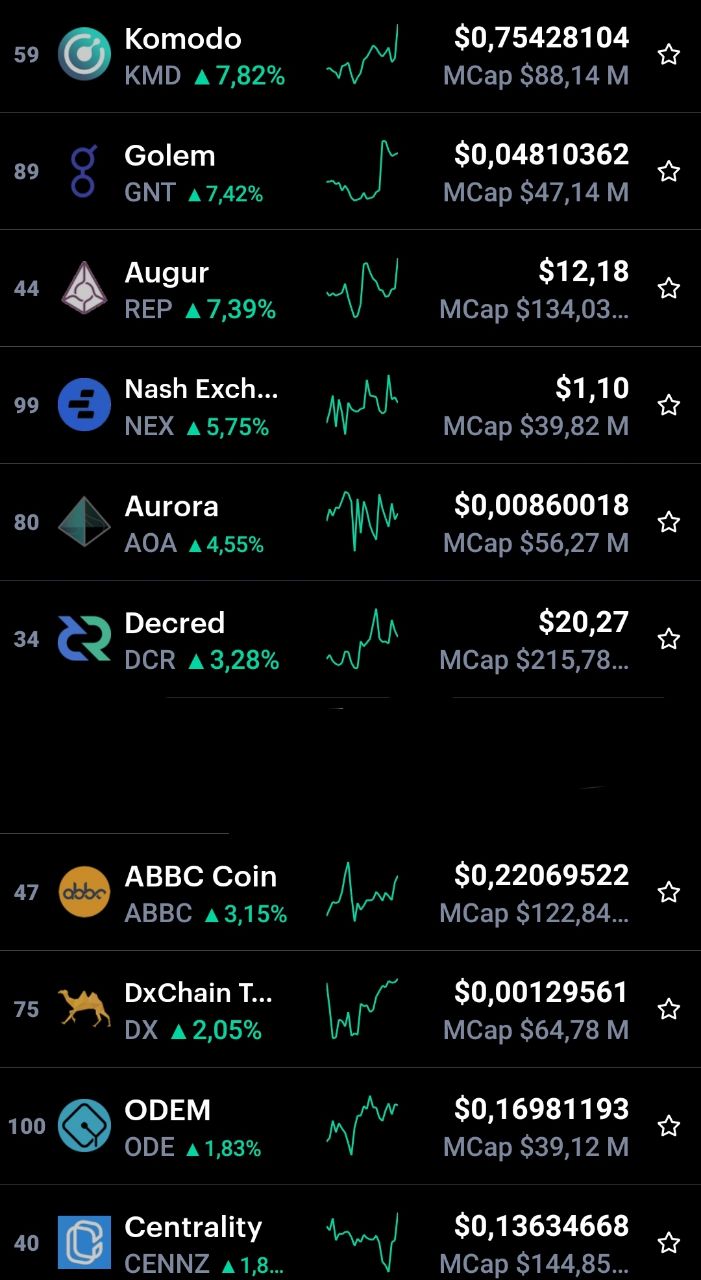Open Centrality CENNZ details

tap(350, 1233)
